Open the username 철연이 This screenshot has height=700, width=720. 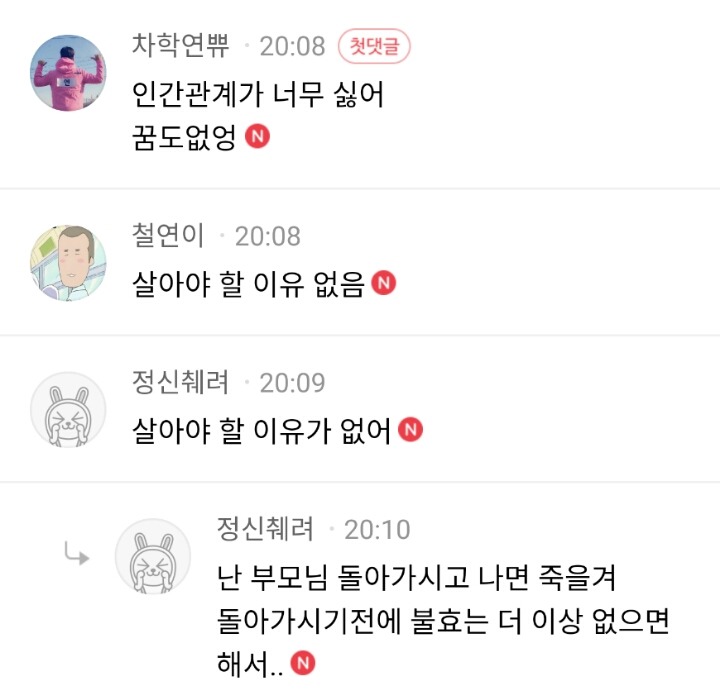[168, 236]
